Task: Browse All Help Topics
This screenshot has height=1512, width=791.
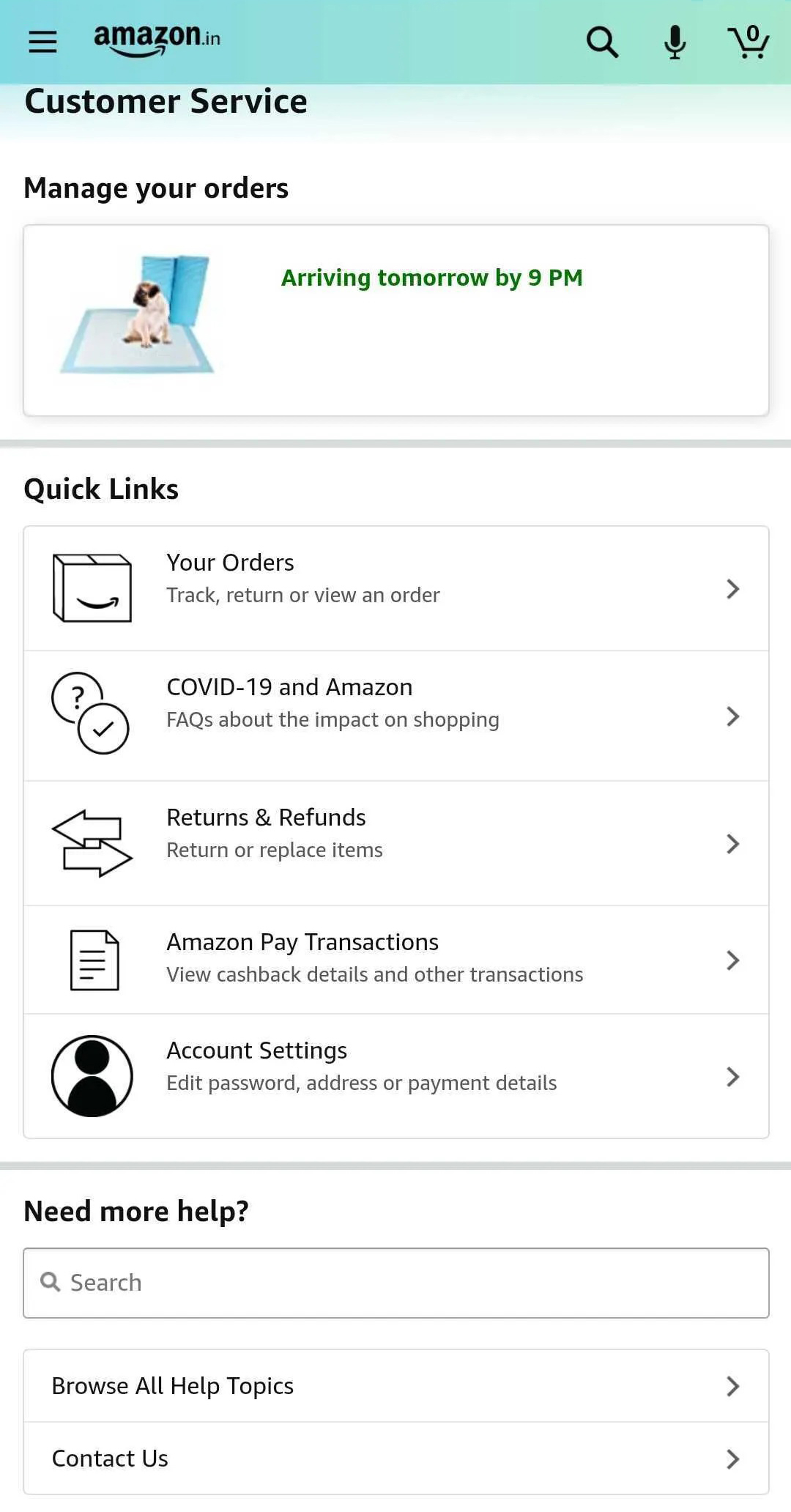Action: tap(395, 1386)
